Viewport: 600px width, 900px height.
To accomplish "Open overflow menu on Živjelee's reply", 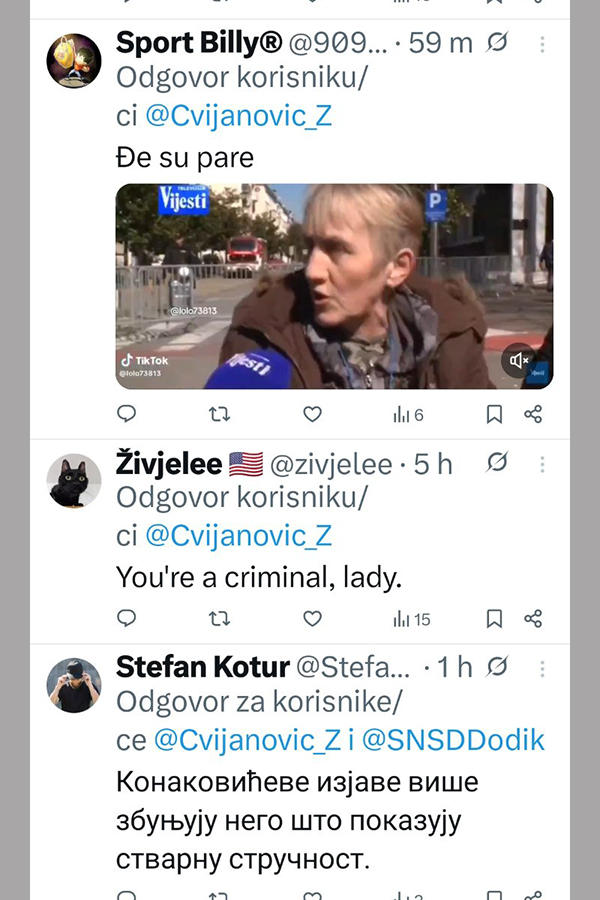I will click(542, 465).
